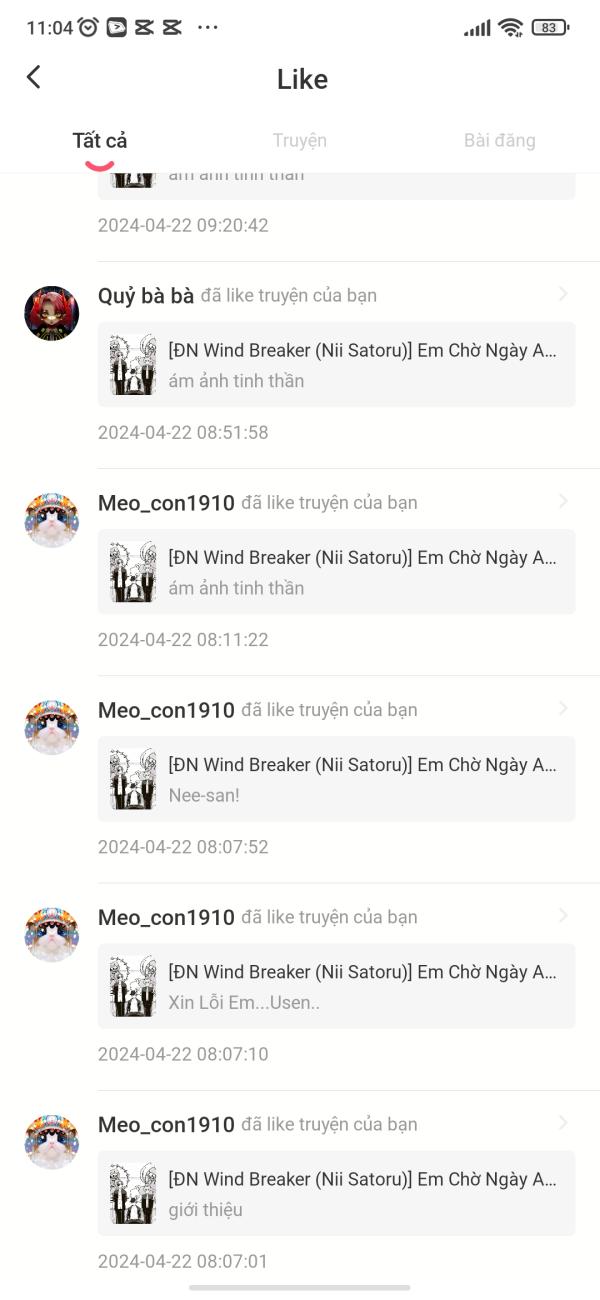Viewport: 600px width, 1300px height.
Task: Open Quỷ bà bà's profile picture
Action: coord(51,313)
